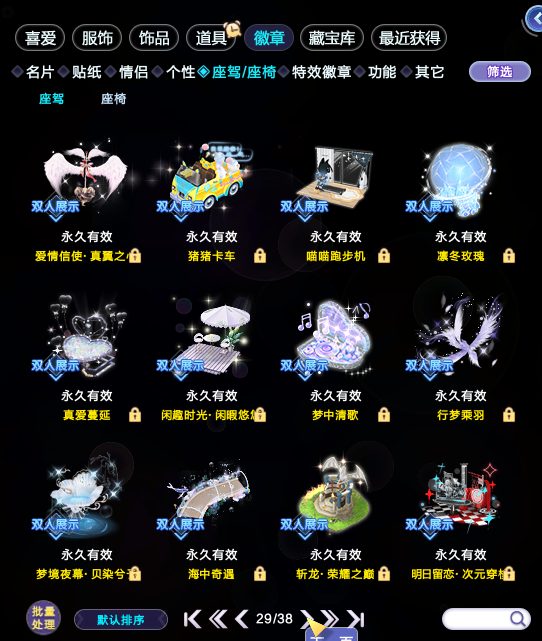Go to the previous page arrow
The image size is (542, 641).
[242, 619]
